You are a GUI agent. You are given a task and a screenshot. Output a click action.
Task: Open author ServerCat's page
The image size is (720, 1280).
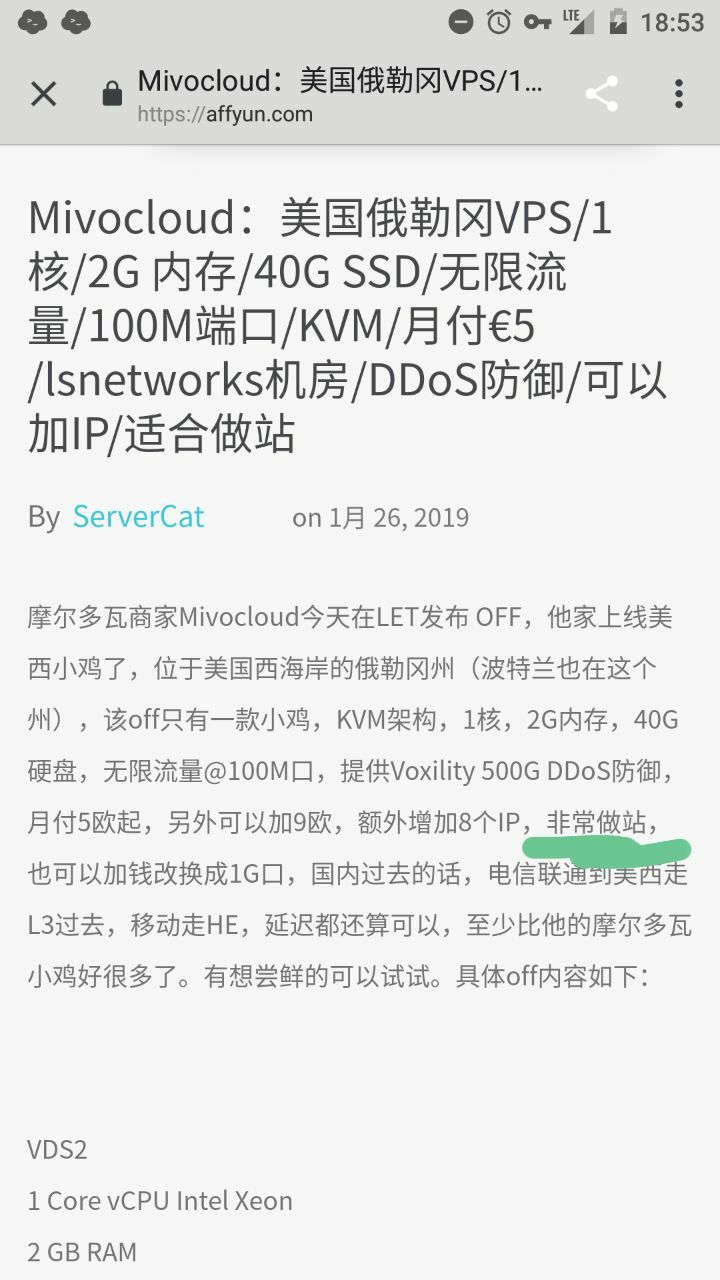point(138,517)
